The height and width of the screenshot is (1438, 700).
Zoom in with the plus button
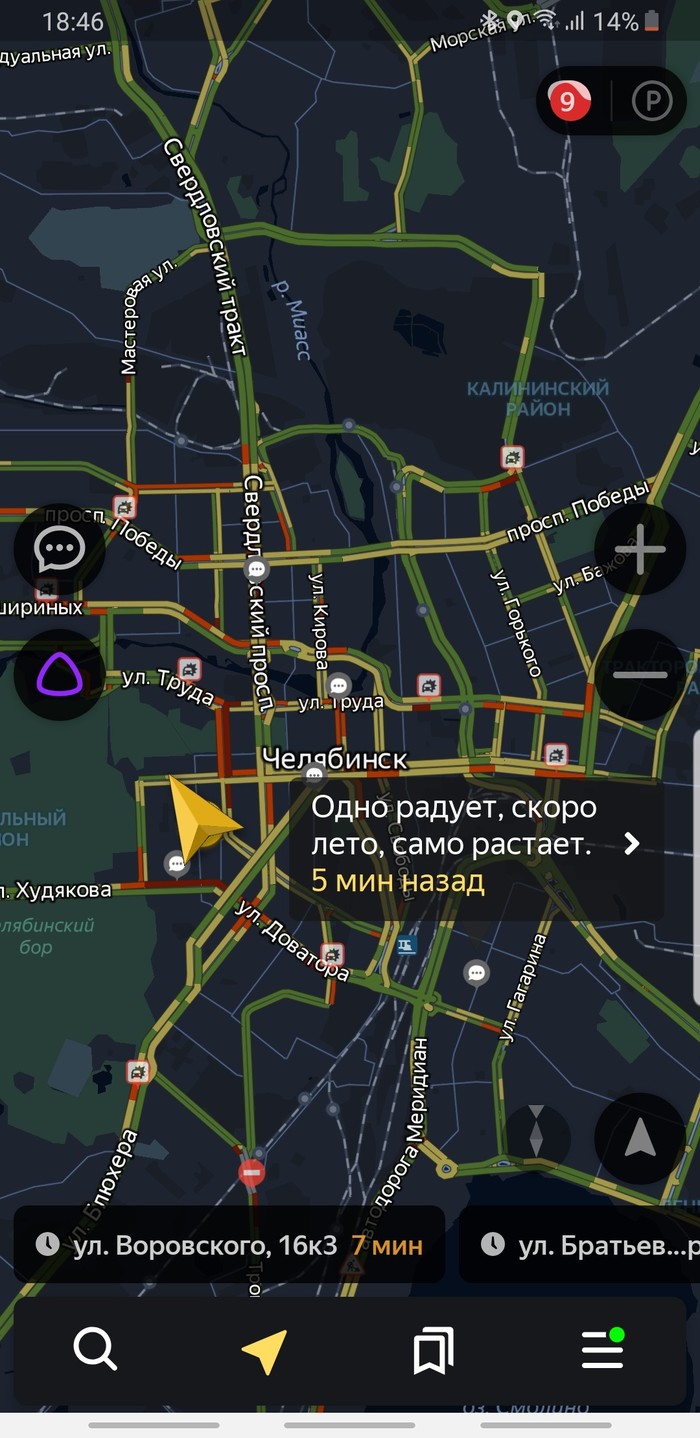pyautogui.click(x=640, y=550)
